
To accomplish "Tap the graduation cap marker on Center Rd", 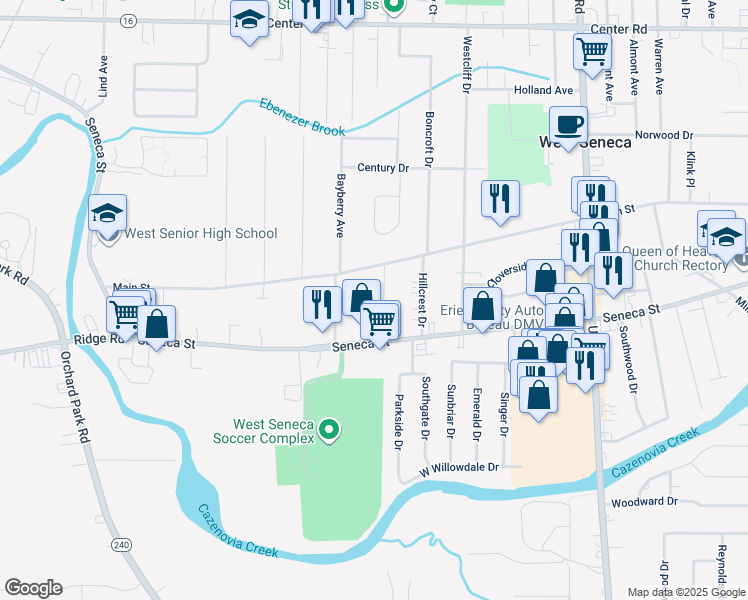I will (x=249, y=21).
